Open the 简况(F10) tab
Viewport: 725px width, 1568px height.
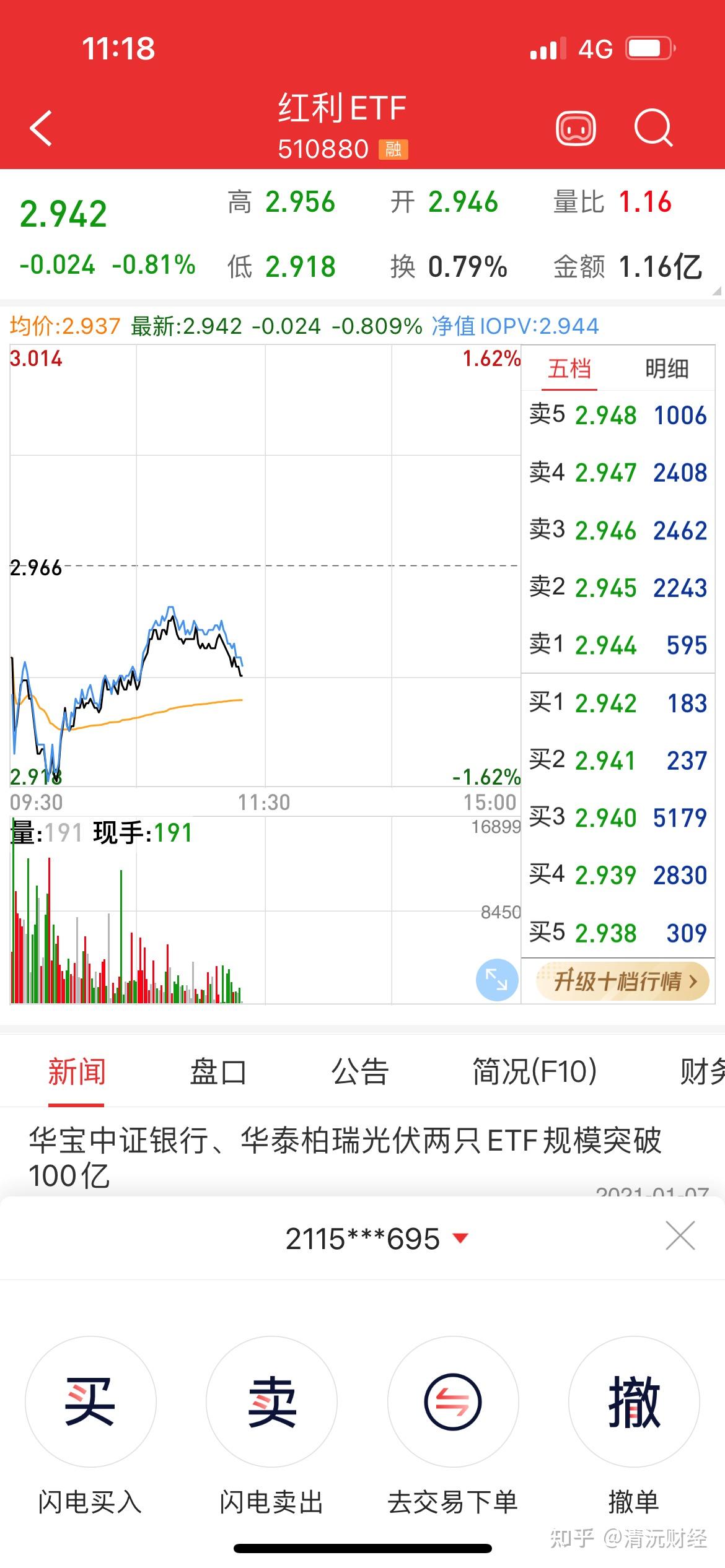click(x=535, y=1072)
